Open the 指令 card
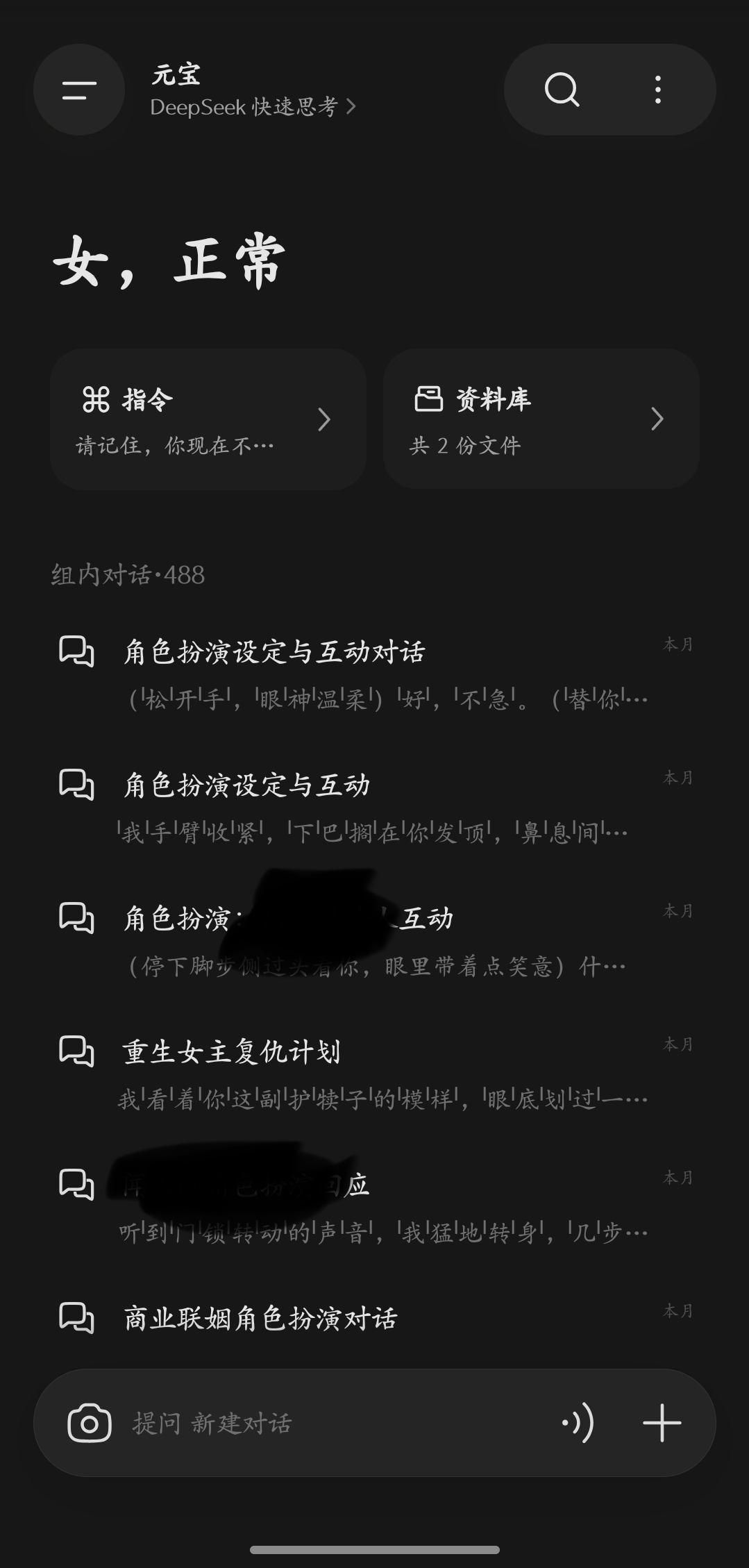The width and height of the screenshot is (749, 1568). click(x=208, y=419)
